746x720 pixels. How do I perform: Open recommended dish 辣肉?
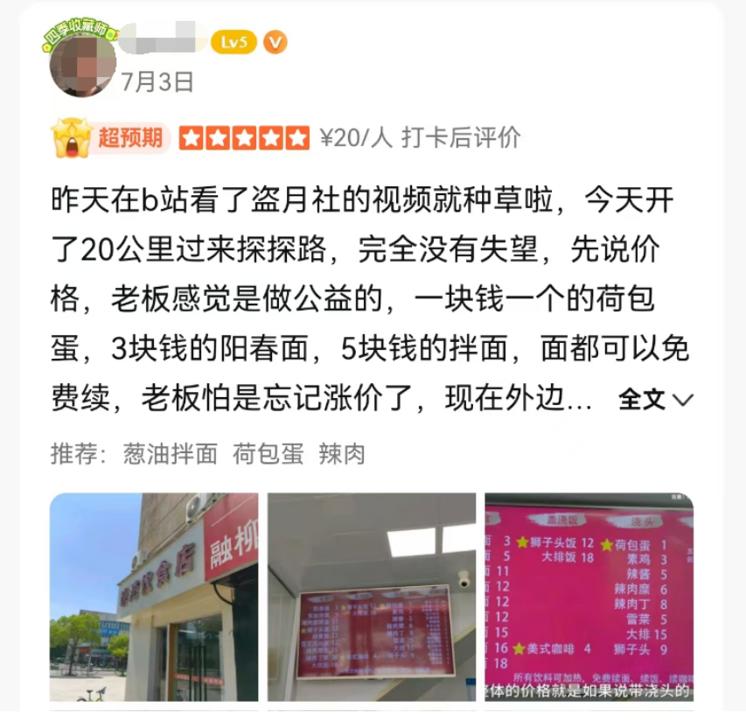point(342,454)
